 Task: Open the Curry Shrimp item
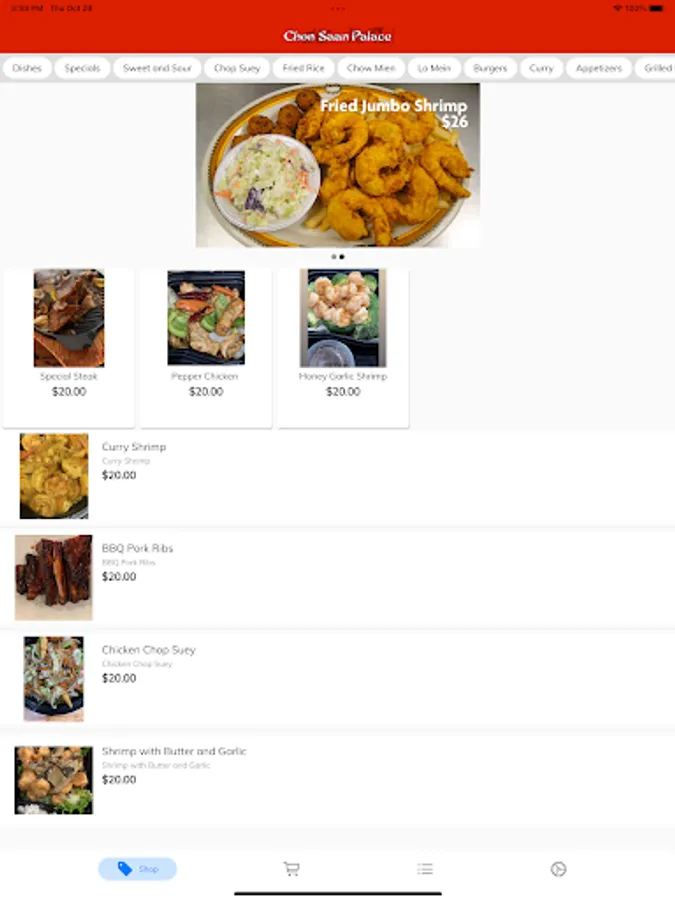(134, 447)
